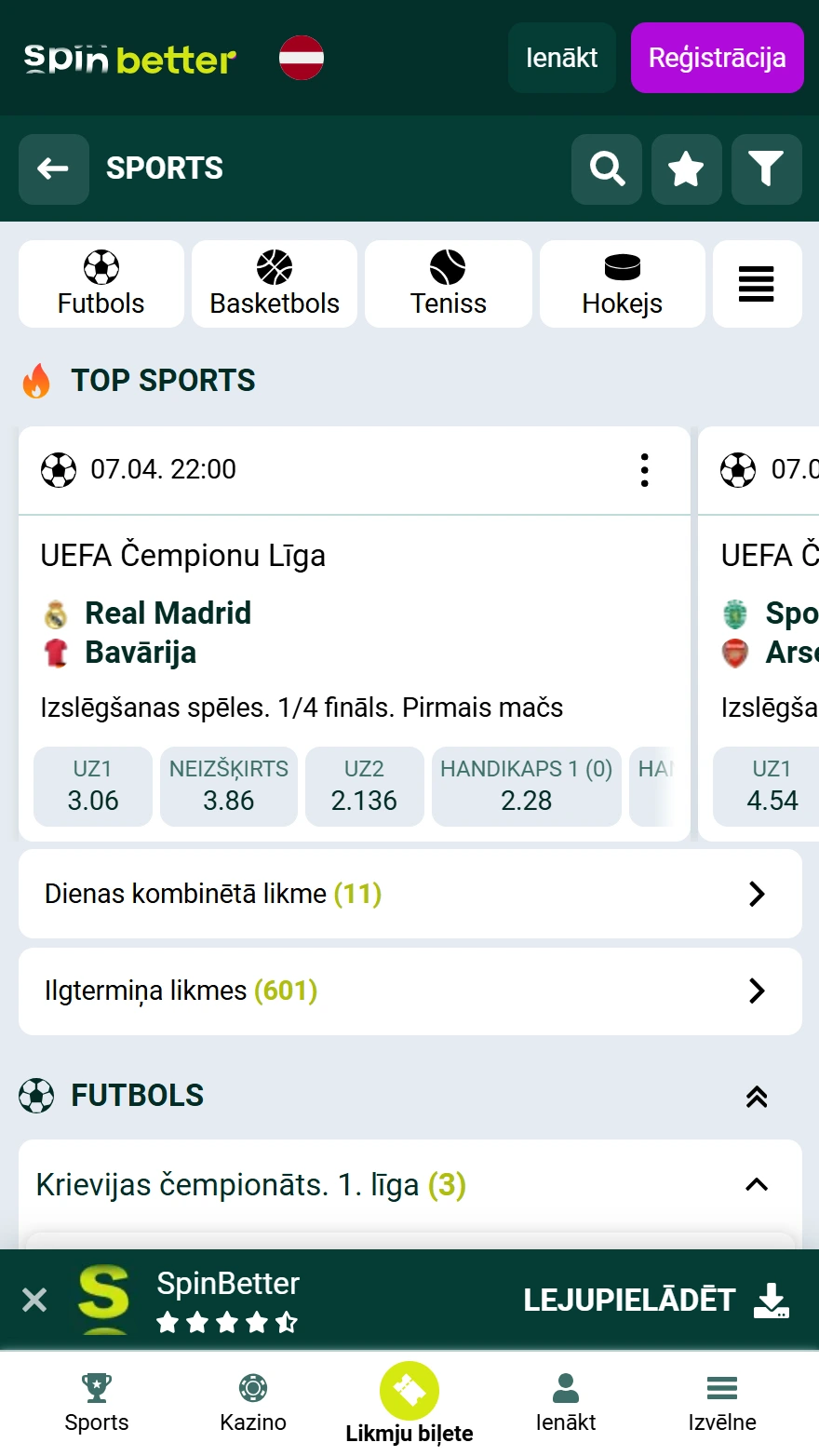819x1456 pixels.
Task: Open the three-dot menu on Real Madrid match
Action: pyautogui.click(x=644, y=471)
